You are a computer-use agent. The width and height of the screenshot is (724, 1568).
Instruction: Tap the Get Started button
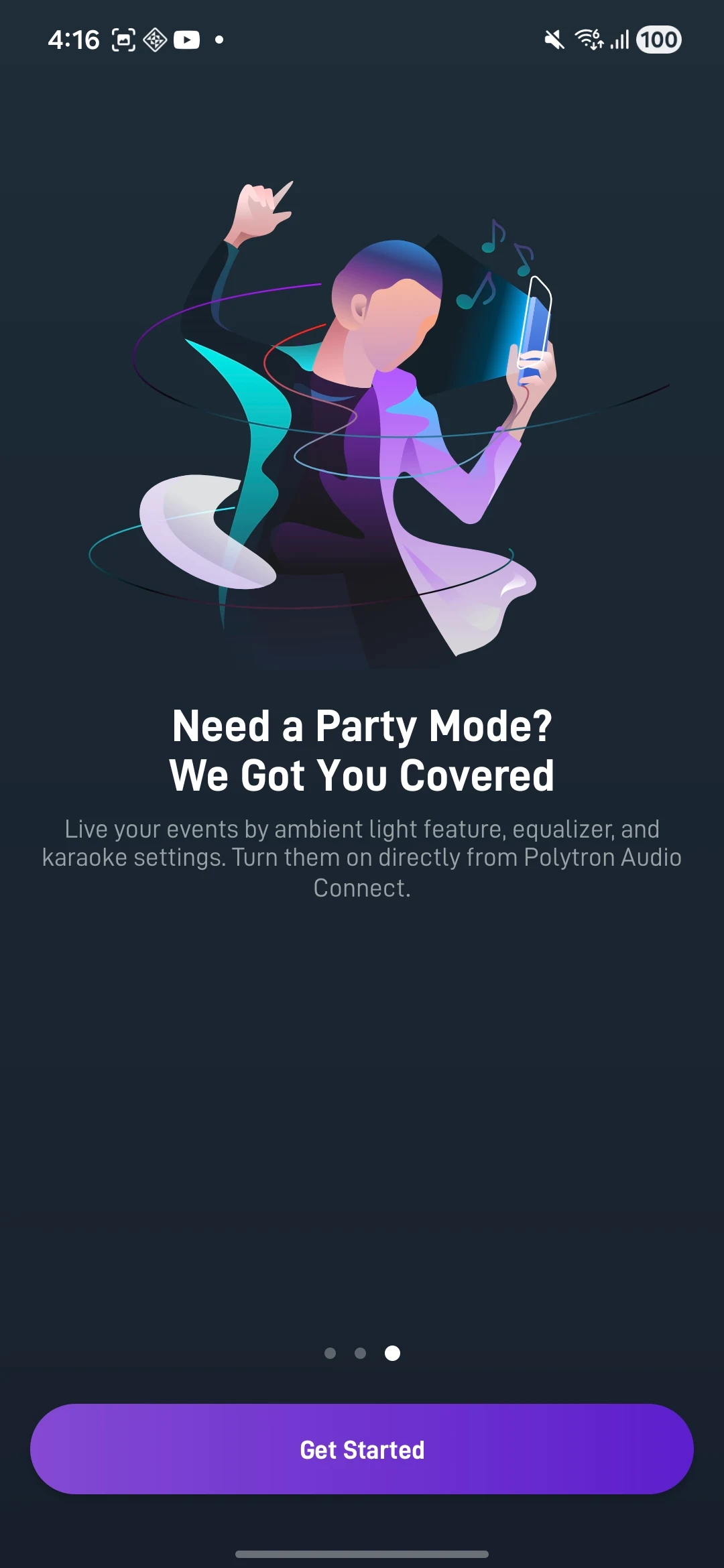click(x=362, y=1449)
